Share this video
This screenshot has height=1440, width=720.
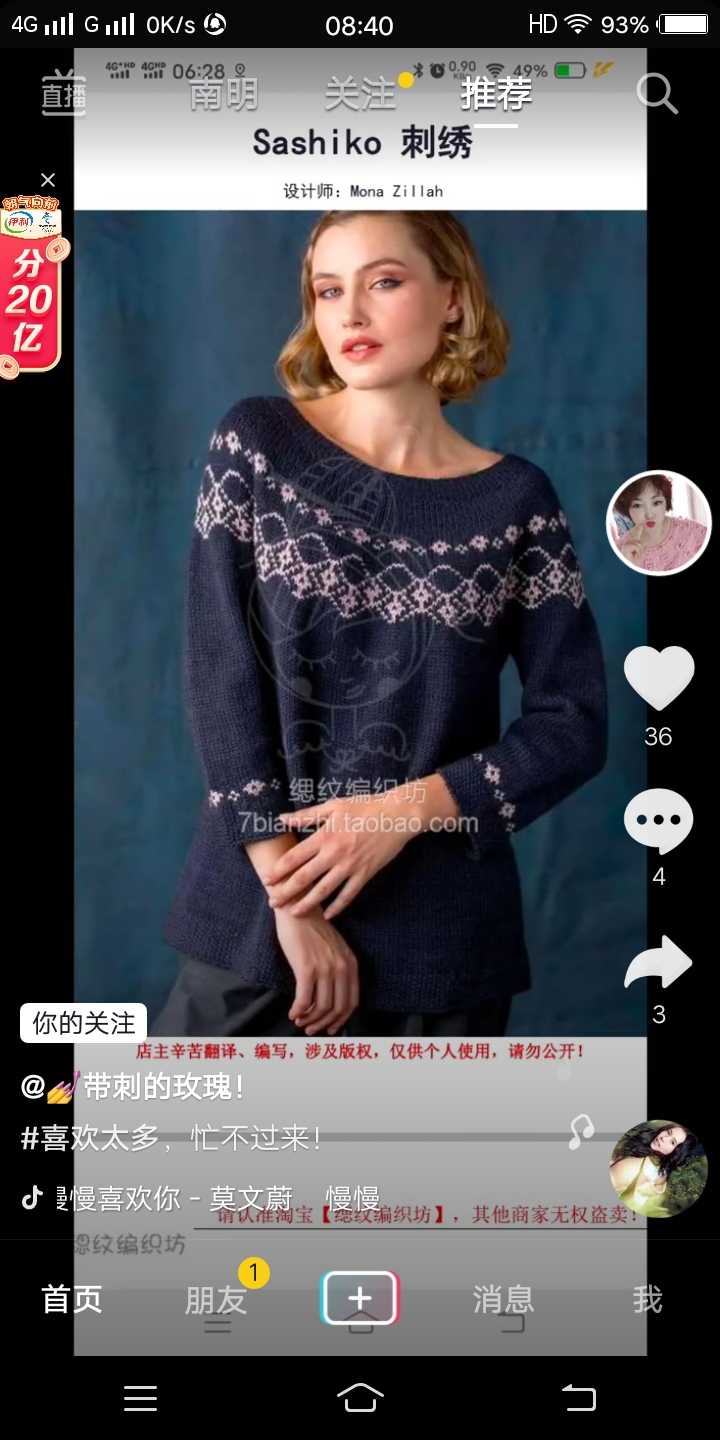[x=658, y=963]
